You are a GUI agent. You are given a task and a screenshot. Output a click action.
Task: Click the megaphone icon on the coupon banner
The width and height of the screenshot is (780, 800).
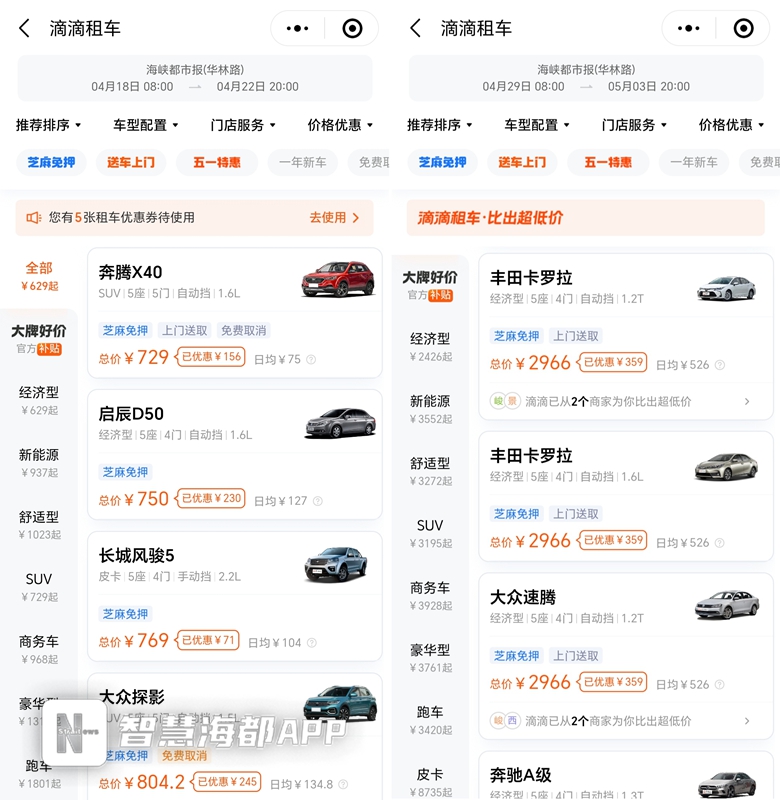tap(34, 217)
